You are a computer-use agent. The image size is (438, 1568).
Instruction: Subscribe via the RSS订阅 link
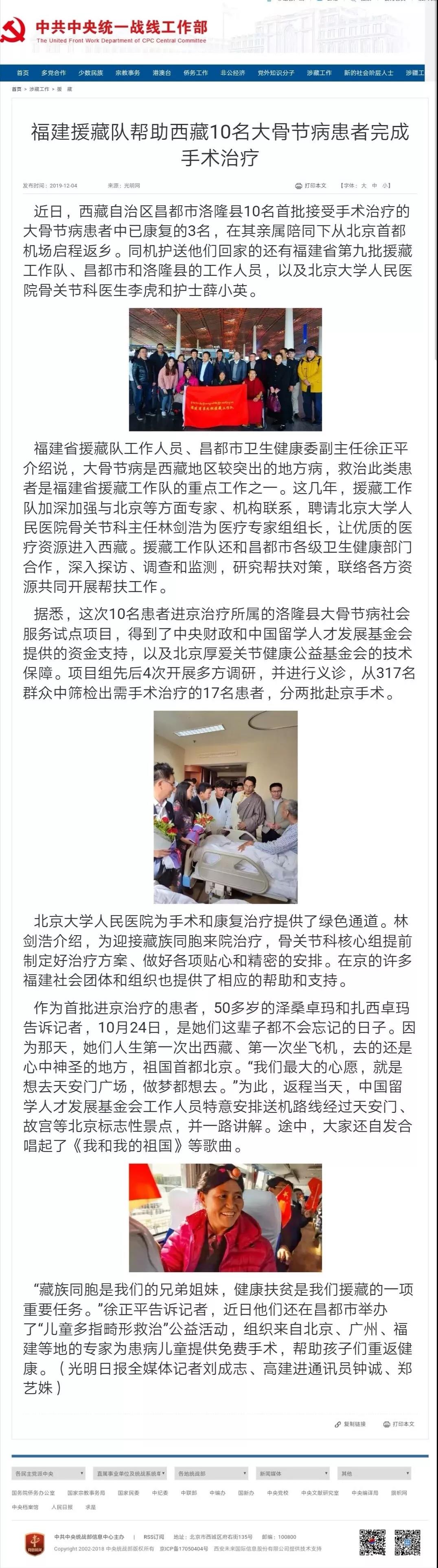pyautogui.click(x=154, y=1537)
